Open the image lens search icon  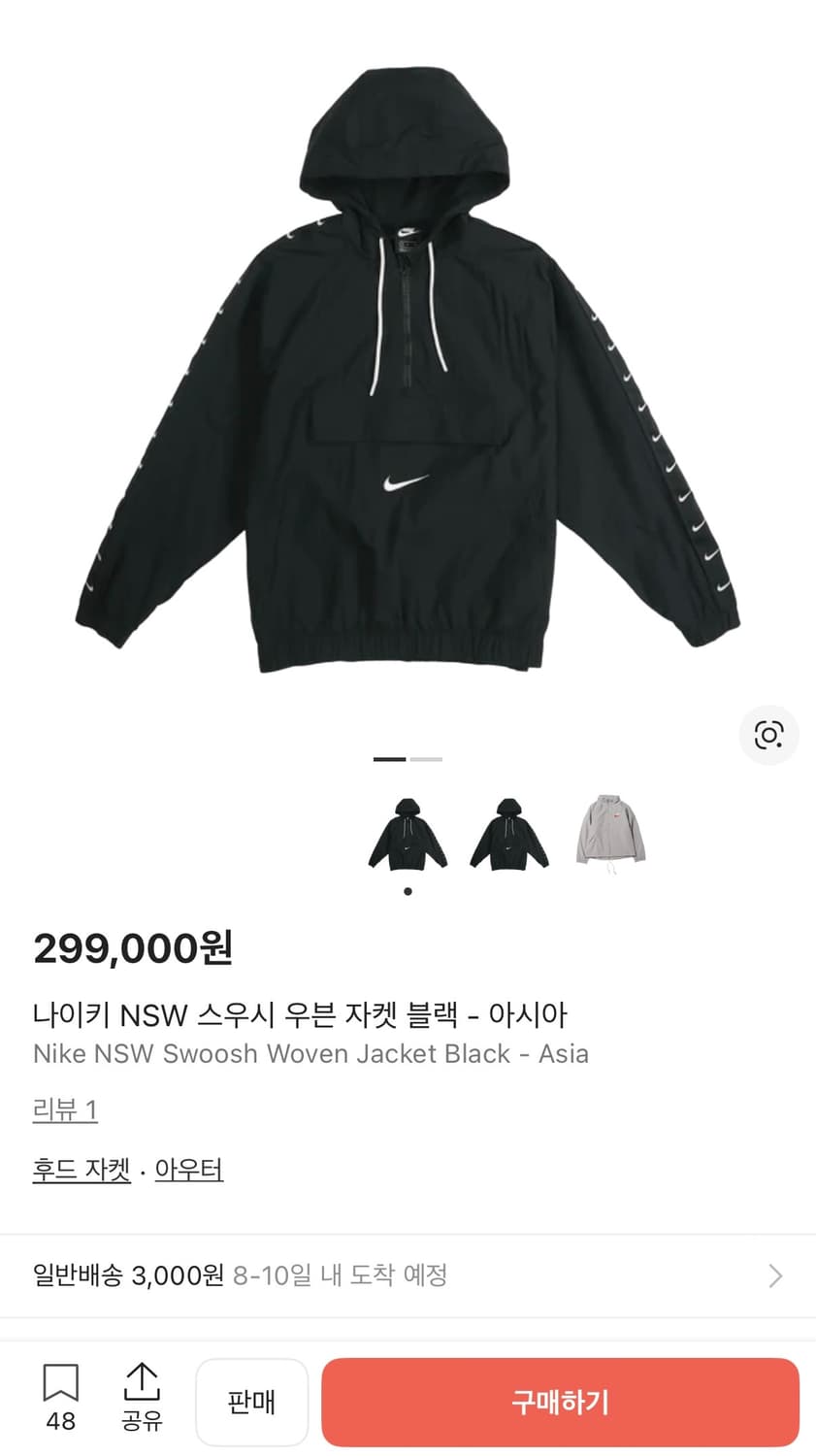coord(768,735)
